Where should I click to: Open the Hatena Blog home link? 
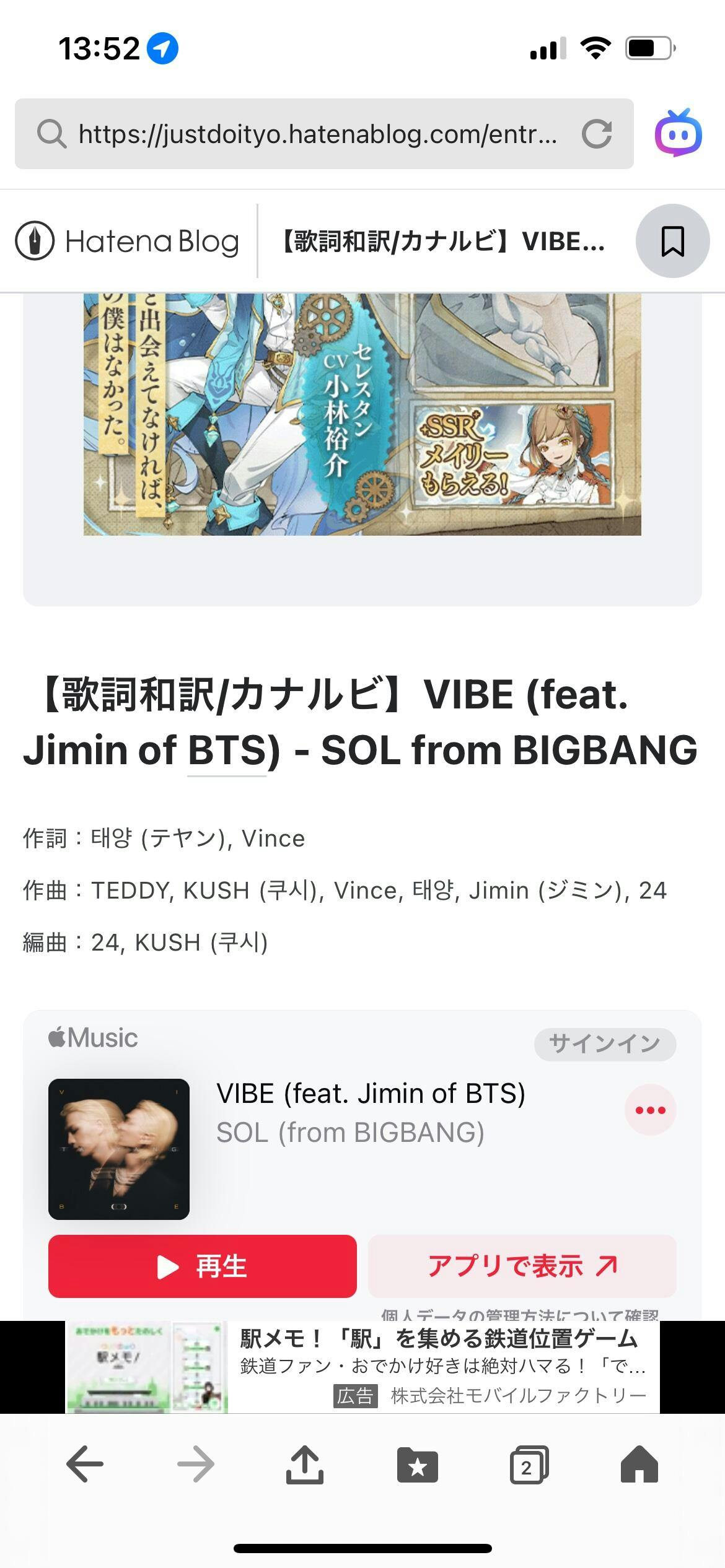[x=128, y=241]
